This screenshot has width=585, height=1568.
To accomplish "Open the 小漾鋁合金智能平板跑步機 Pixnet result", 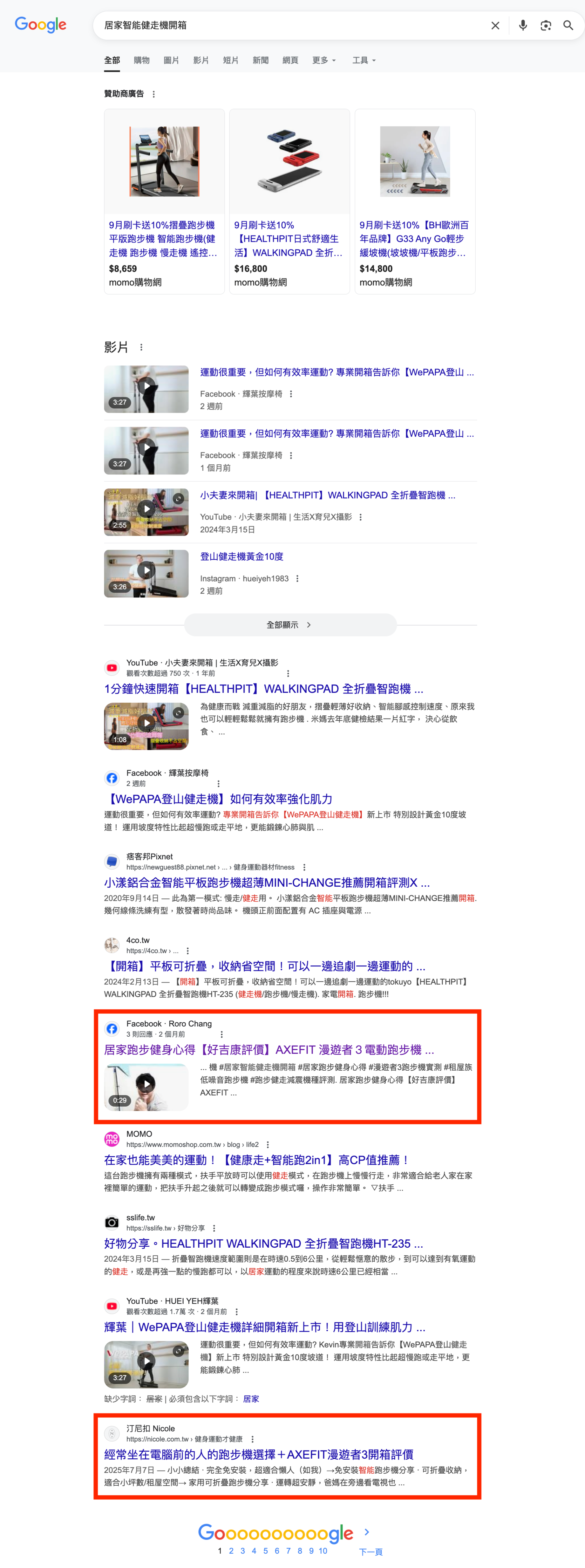I will (267, 882).
